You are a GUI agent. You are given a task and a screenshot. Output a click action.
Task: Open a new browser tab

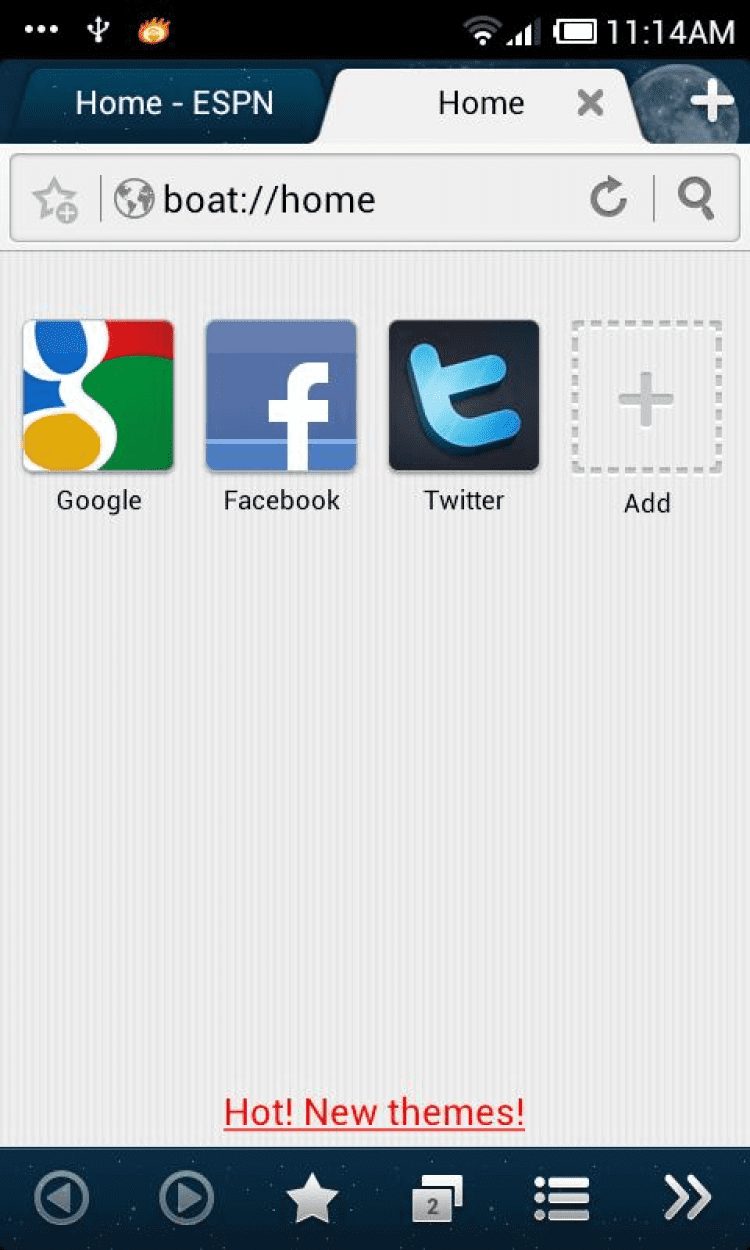[711, 102]
